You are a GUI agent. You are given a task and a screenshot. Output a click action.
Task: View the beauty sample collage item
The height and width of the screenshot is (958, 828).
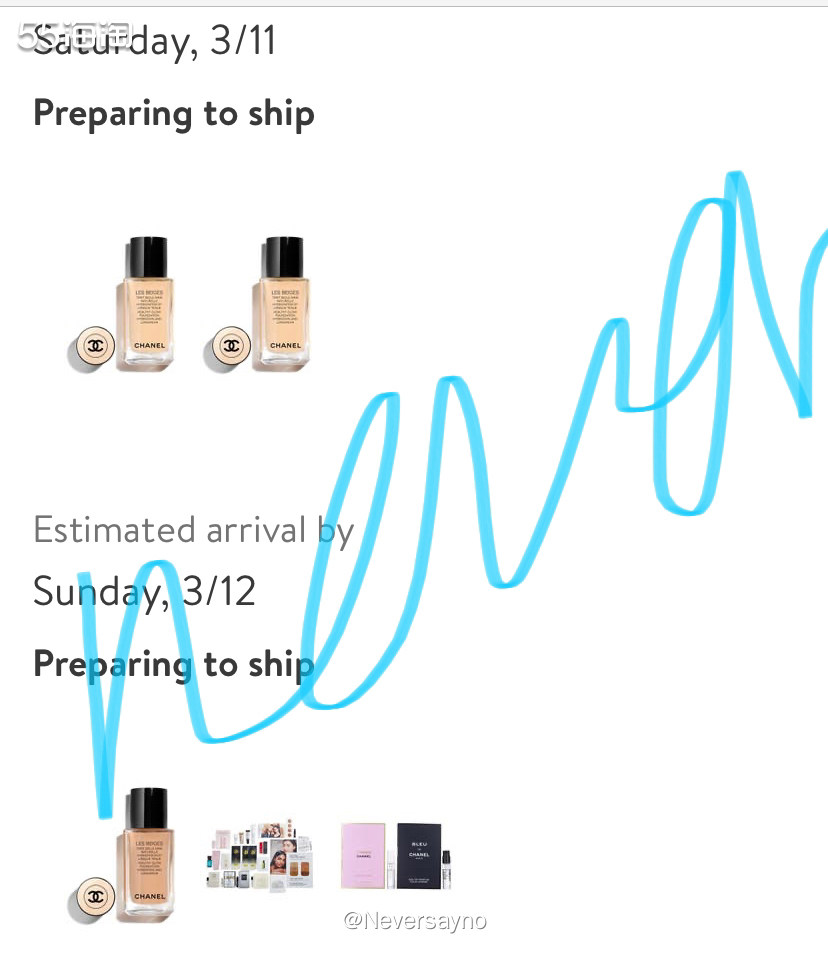(260, 856)
